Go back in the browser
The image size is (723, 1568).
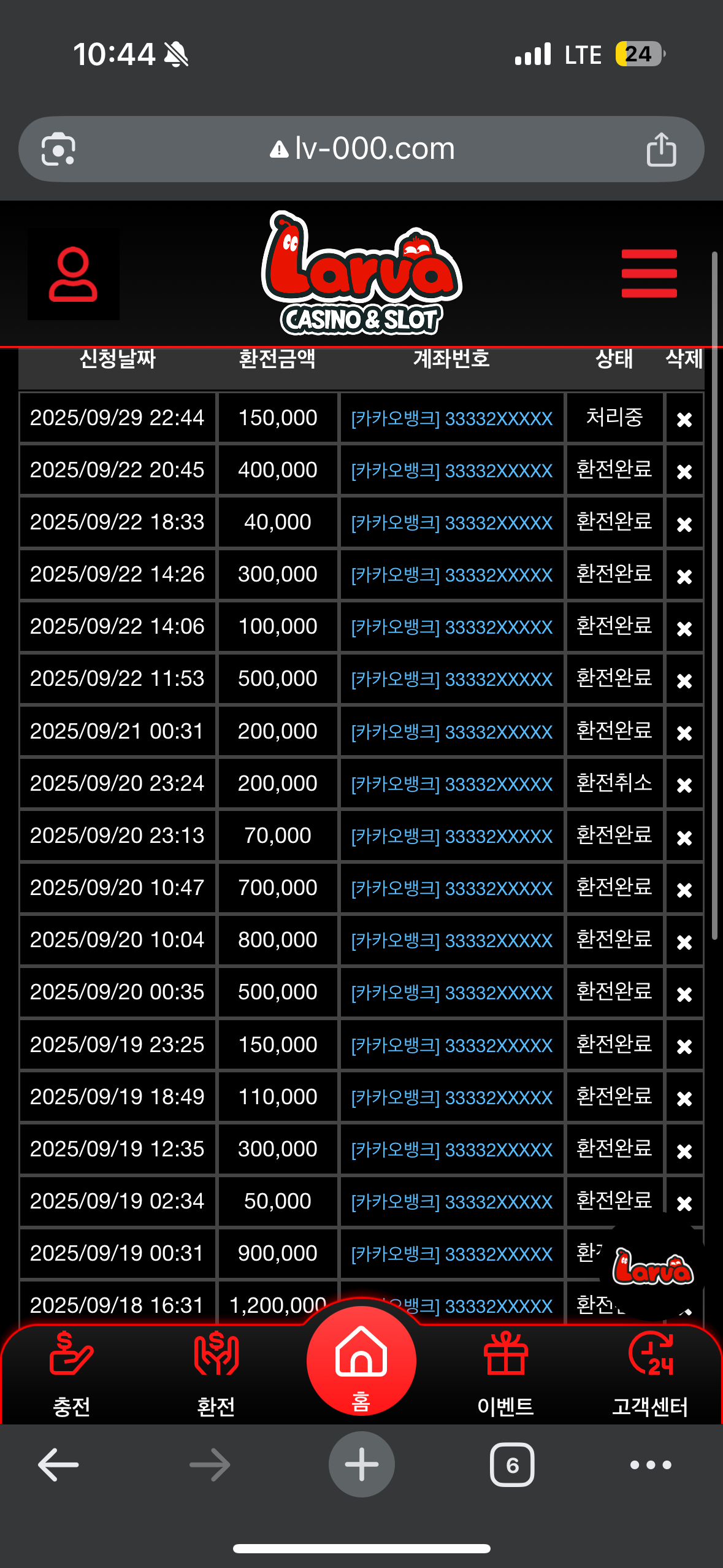pyautogui.click(x=58, y=1465)
